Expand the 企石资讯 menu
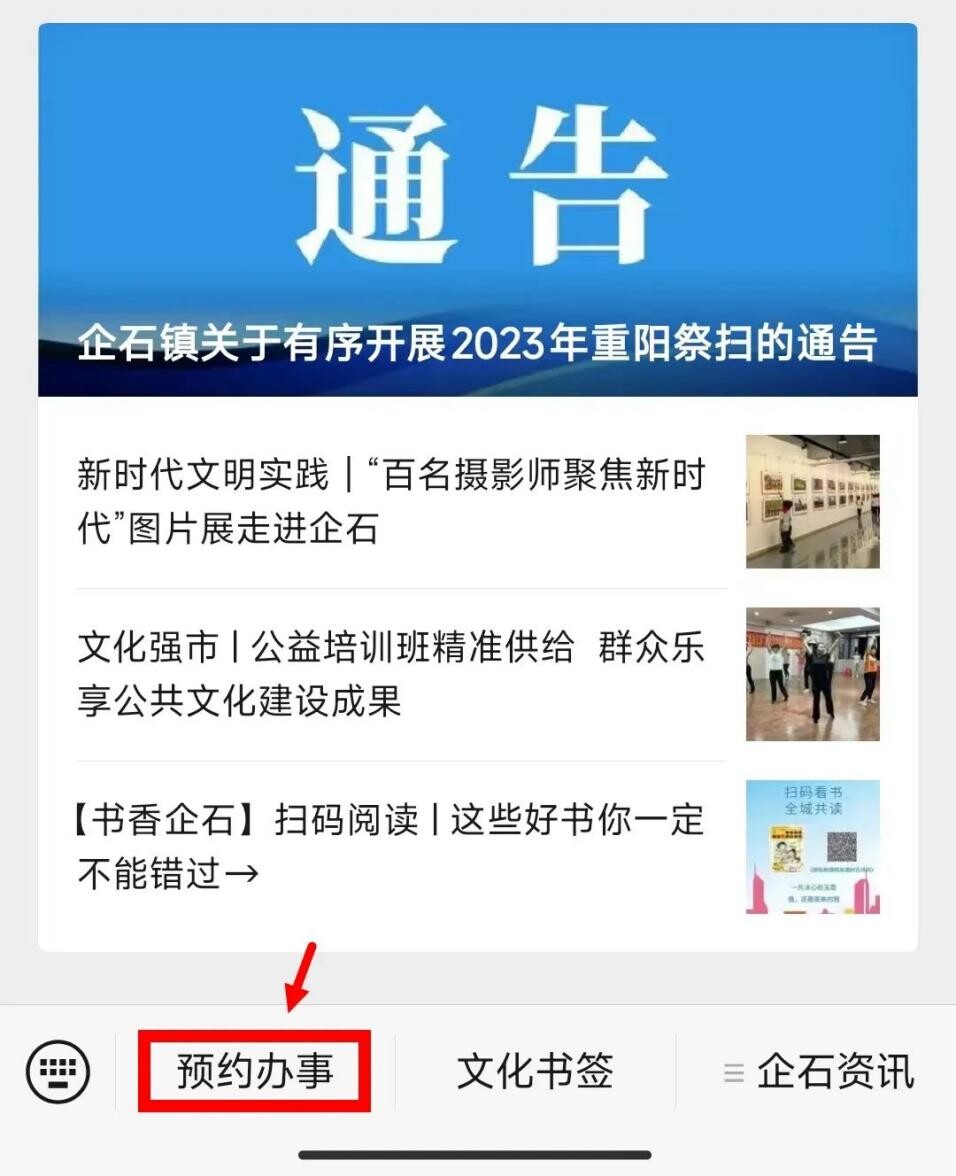Screen dimensions: 956x1176 tap(818, 1072)
